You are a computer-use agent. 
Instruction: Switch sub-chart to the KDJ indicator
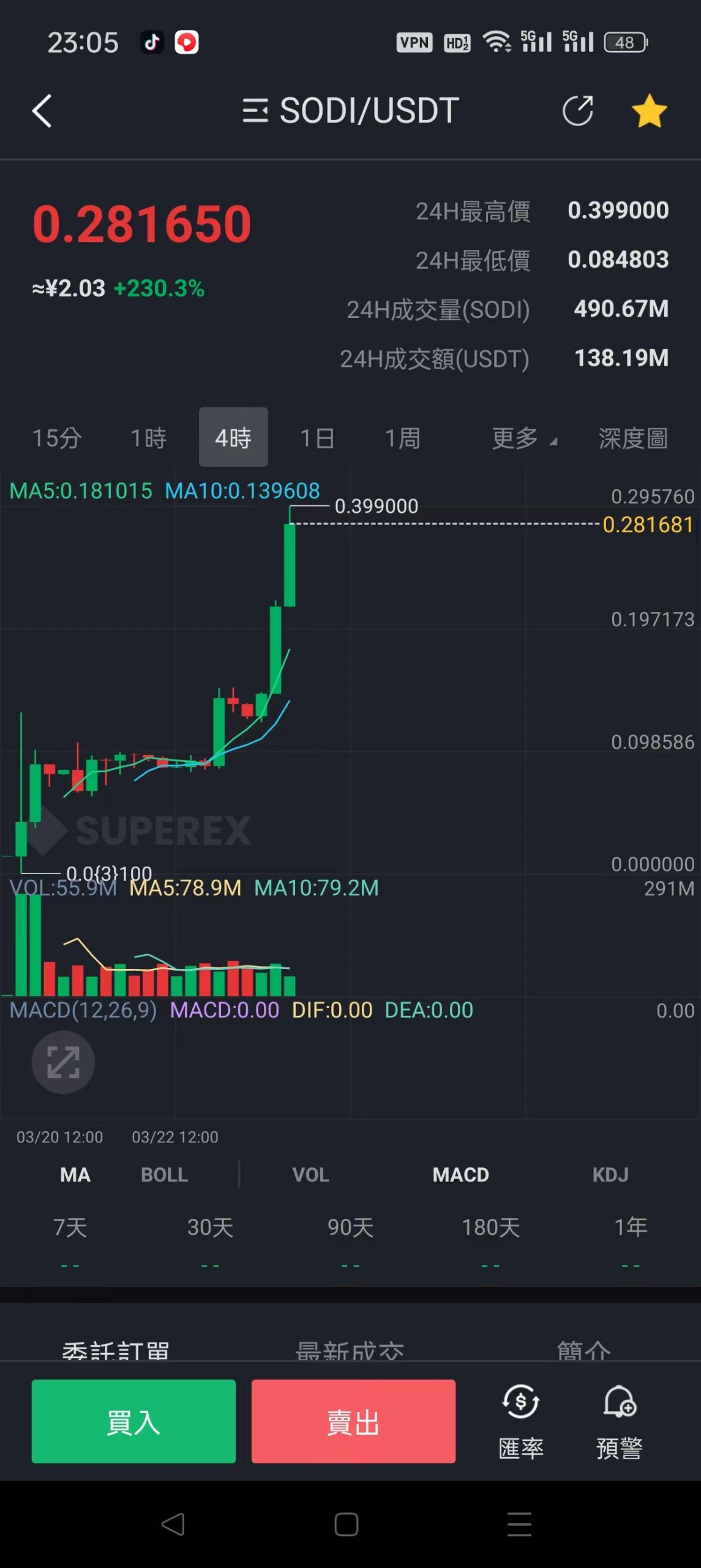coord(610,1174)
